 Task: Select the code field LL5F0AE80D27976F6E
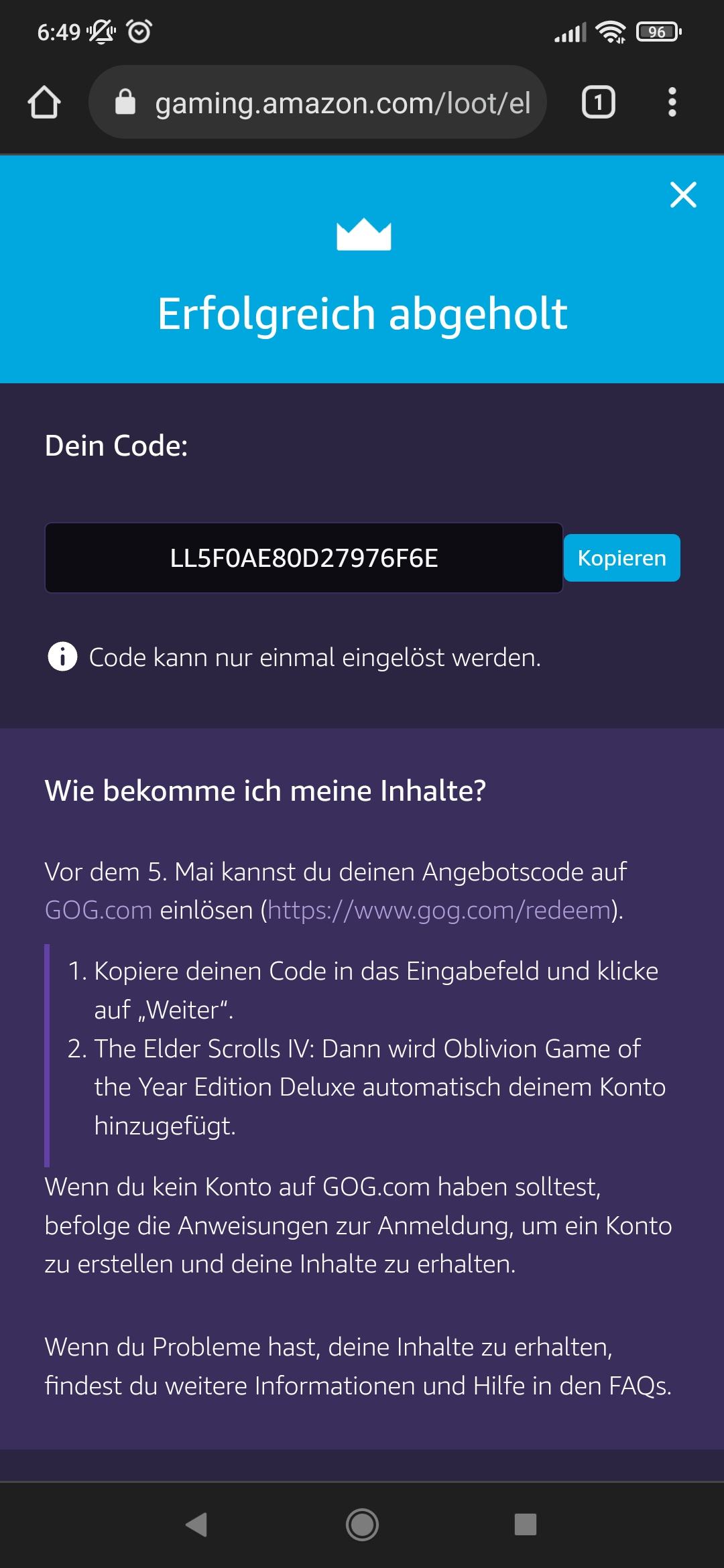[x=304, y=558]
